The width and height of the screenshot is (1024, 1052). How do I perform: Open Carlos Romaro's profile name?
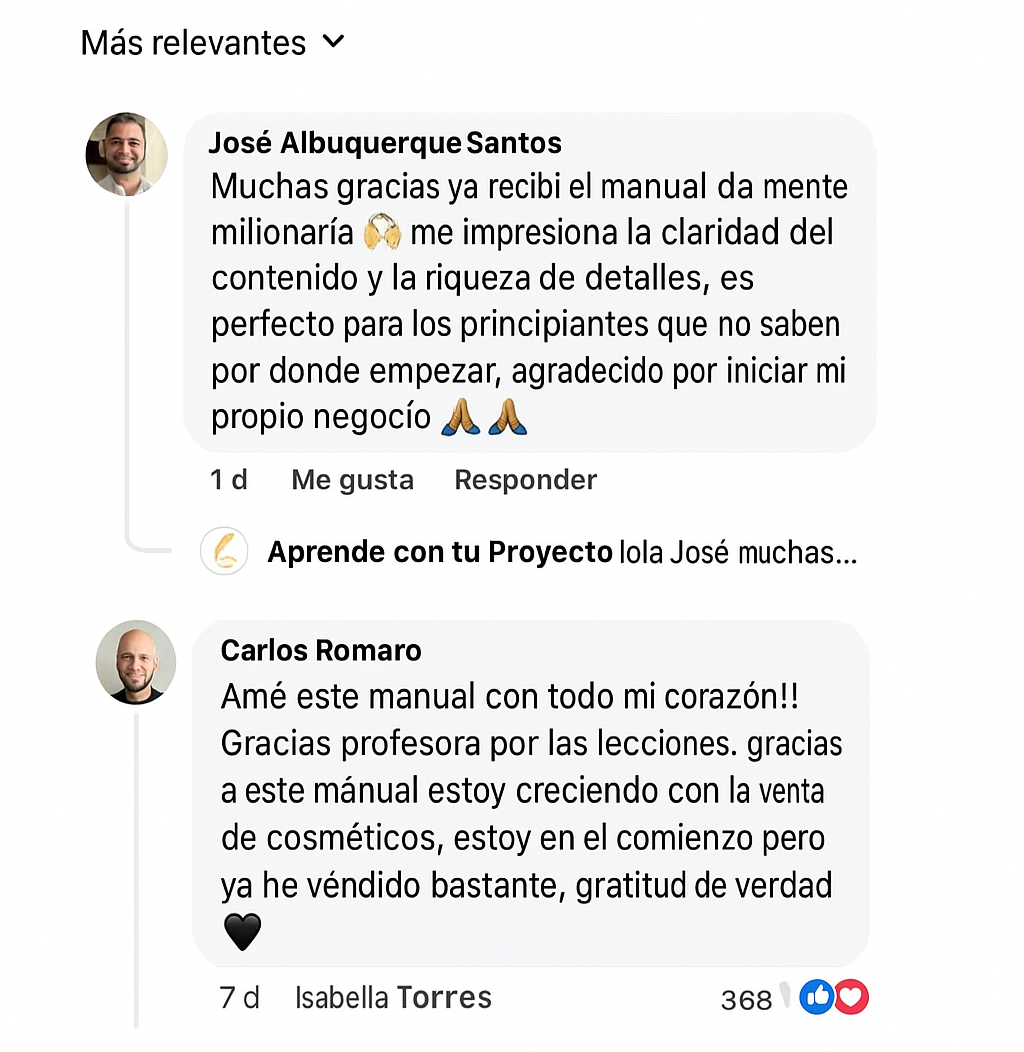point(321,651)
